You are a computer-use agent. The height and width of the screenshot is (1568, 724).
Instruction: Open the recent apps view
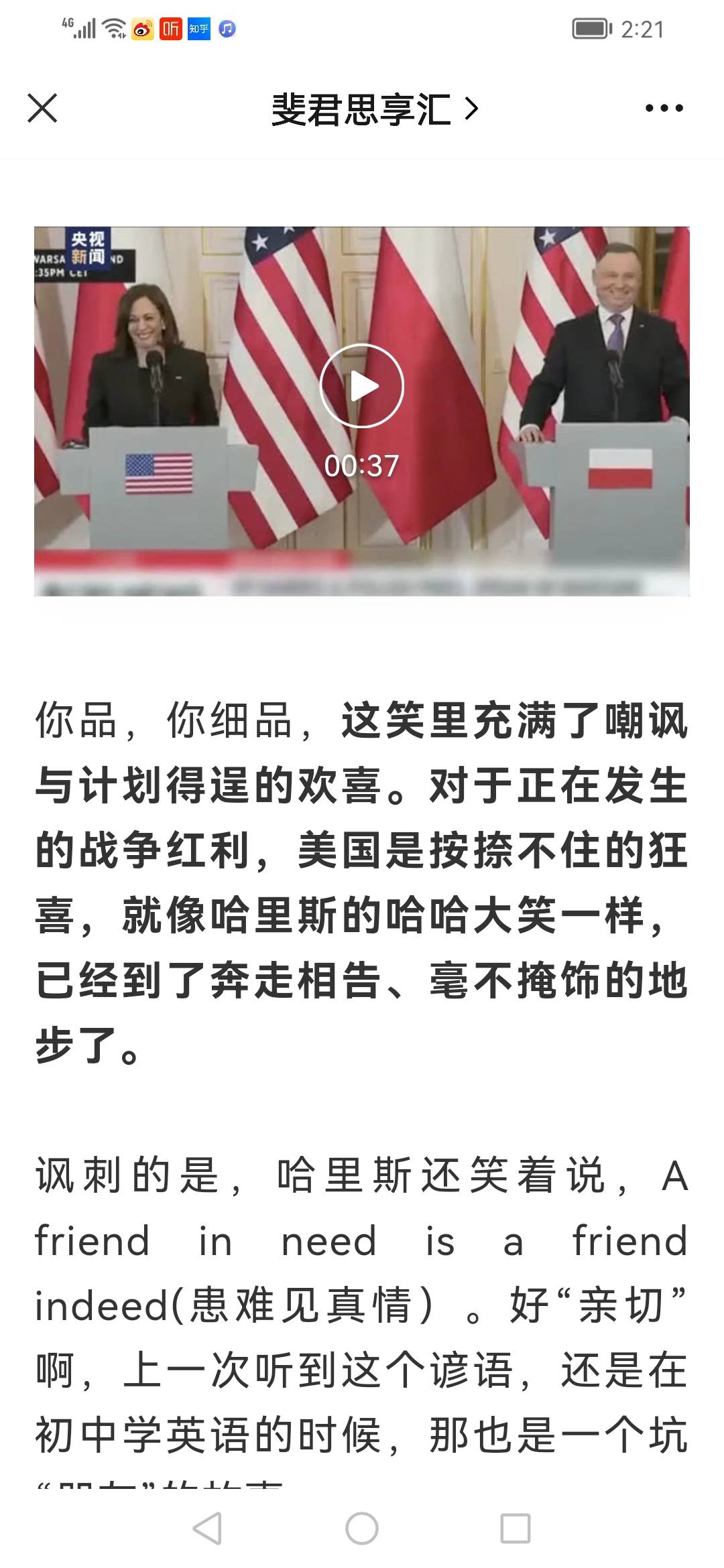(x=516, y=1528)
